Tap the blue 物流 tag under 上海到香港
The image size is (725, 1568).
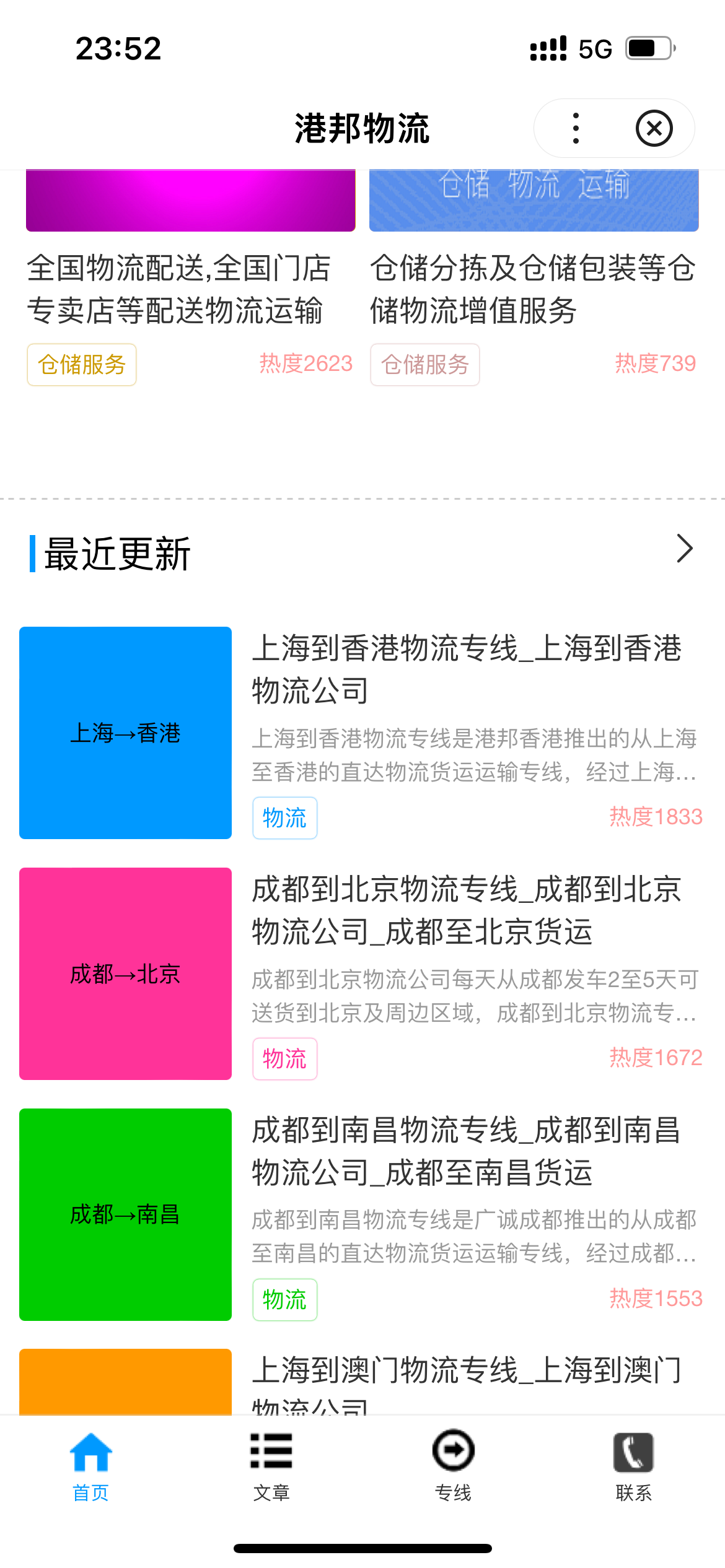pos(284,818)
